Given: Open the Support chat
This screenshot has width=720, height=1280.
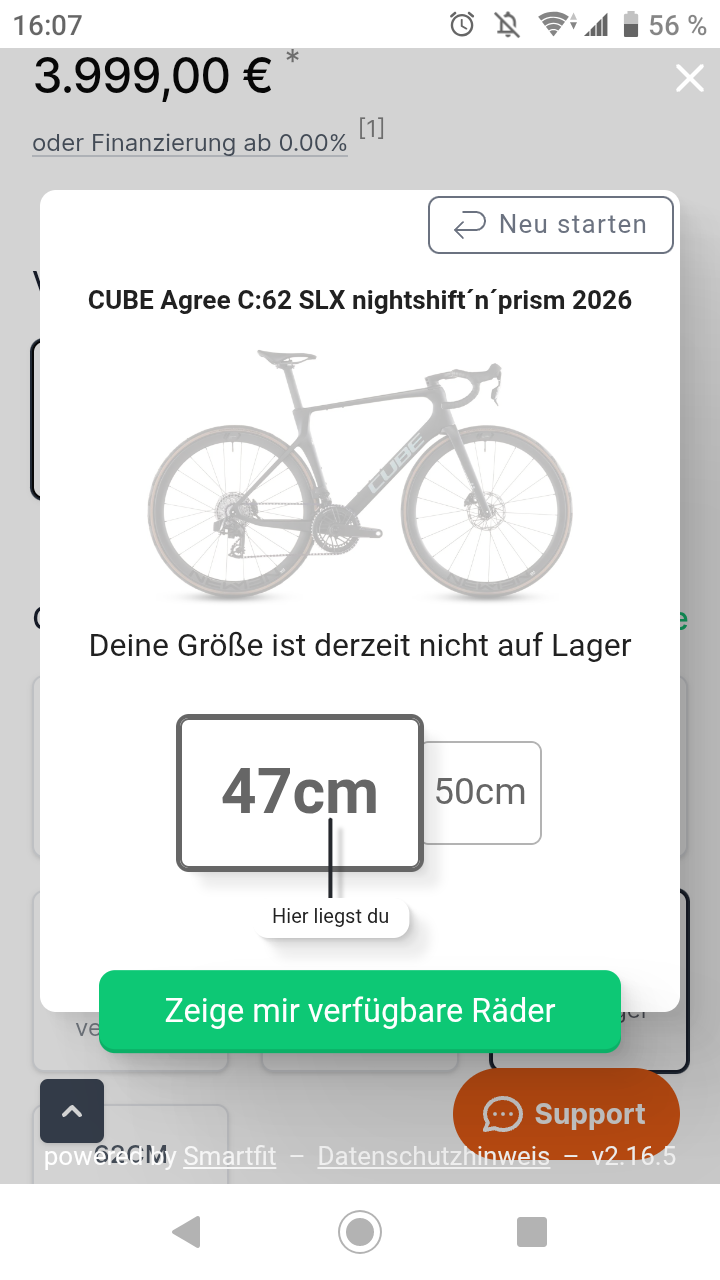Looking at the screenshot, I should point(566,1114).
